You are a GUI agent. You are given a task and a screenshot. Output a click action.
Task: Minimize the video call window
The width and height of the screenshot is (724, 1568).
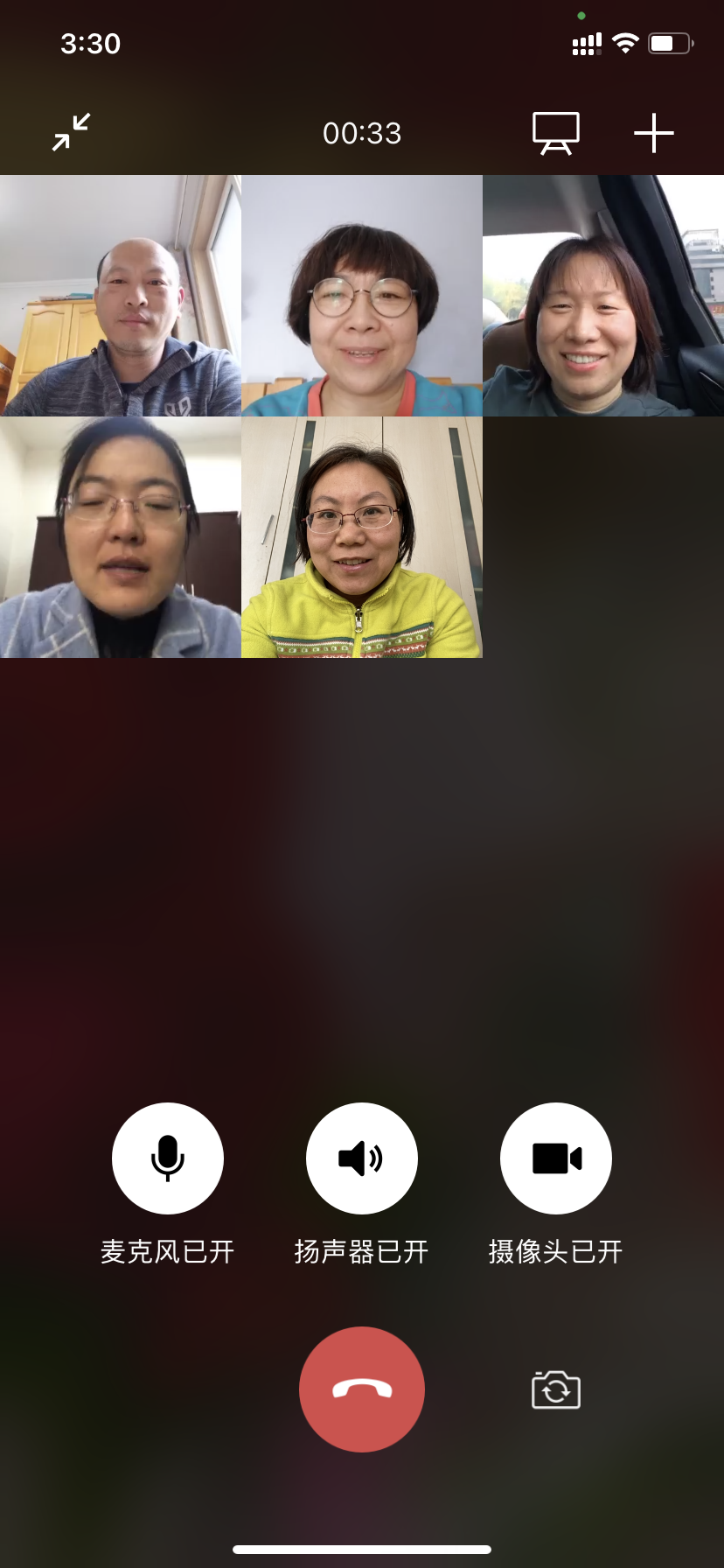tap(72, 132)
